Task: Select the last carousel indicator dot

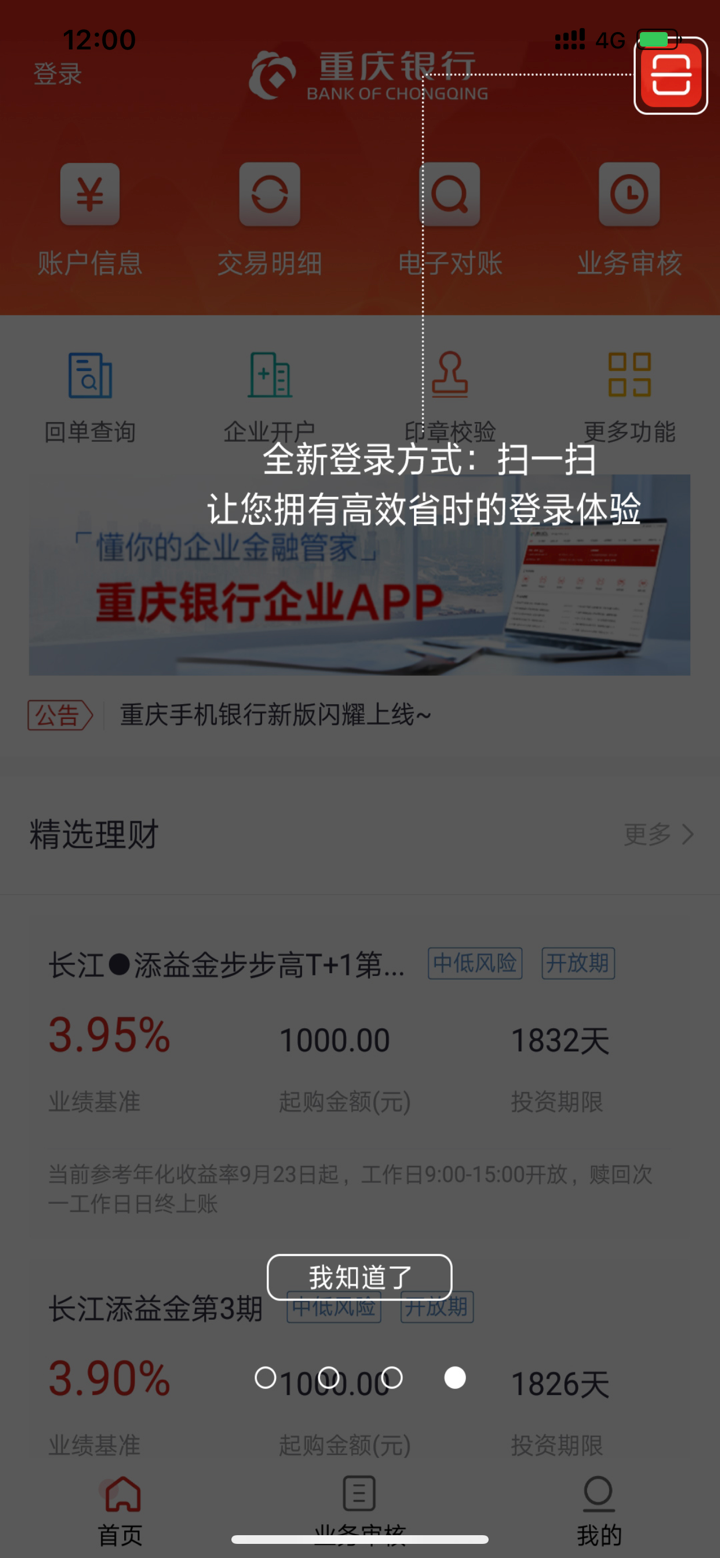Action: tap(455, 1377)
